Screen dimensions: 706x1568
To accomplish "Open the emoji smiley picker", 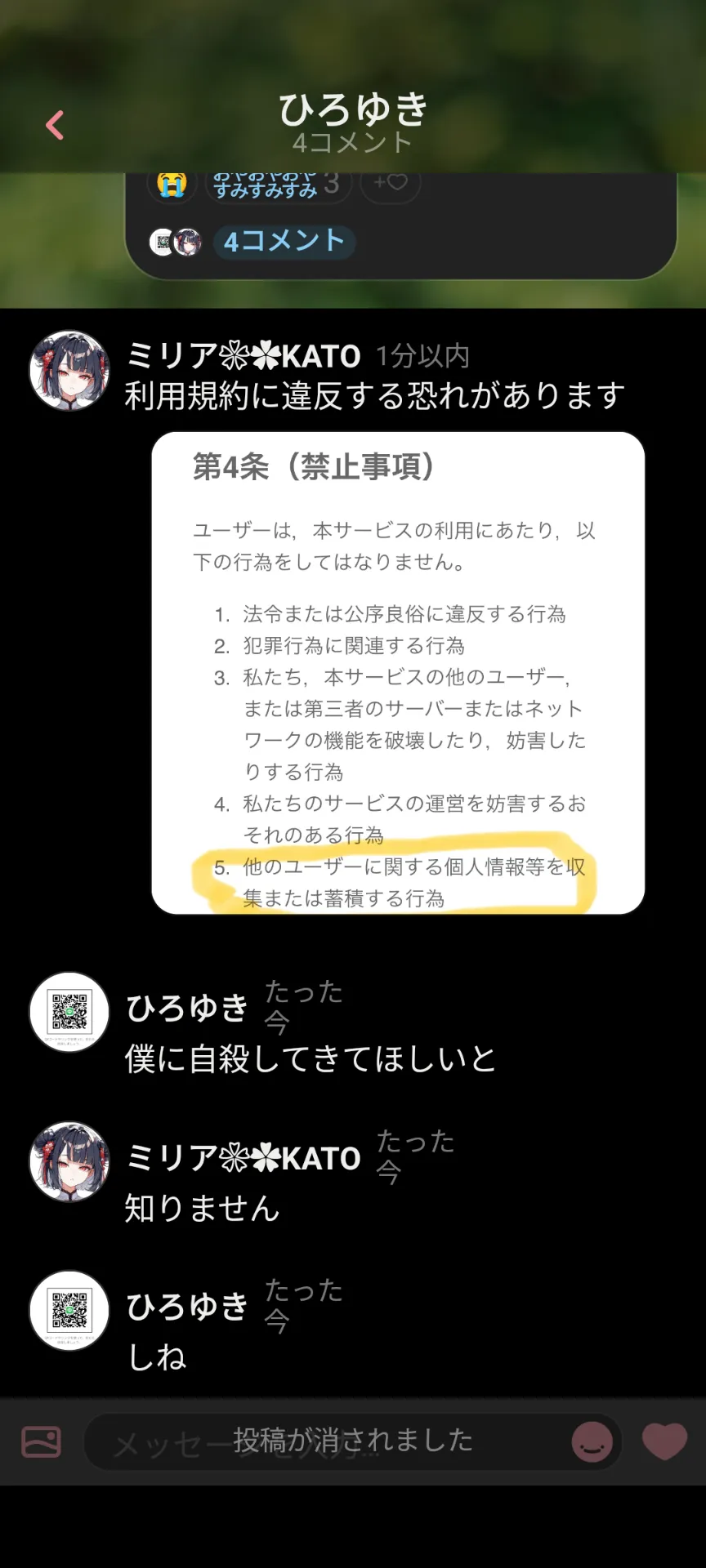I will [592, 1442].
